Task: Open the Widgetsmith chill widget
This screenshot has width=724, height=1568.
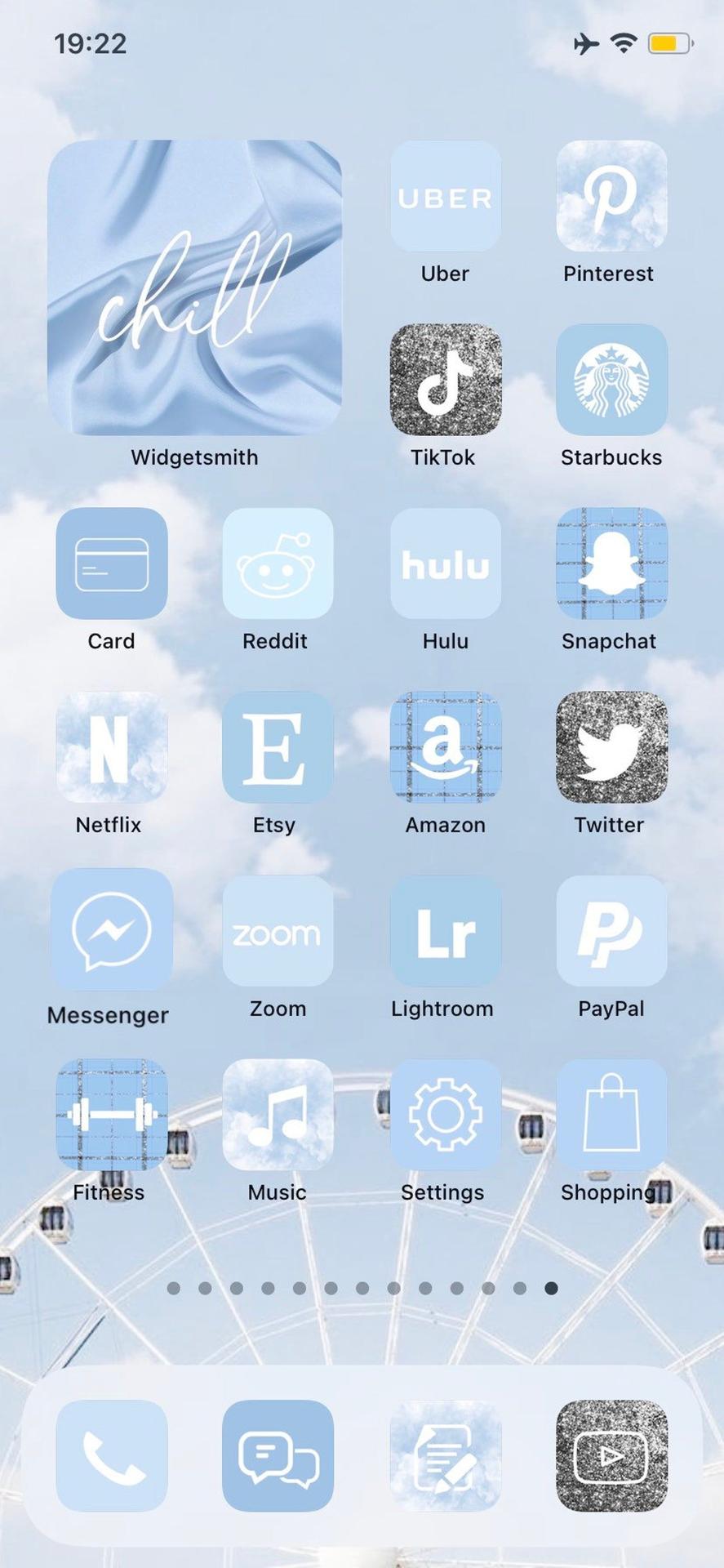Action: click(x=194, y=287)
